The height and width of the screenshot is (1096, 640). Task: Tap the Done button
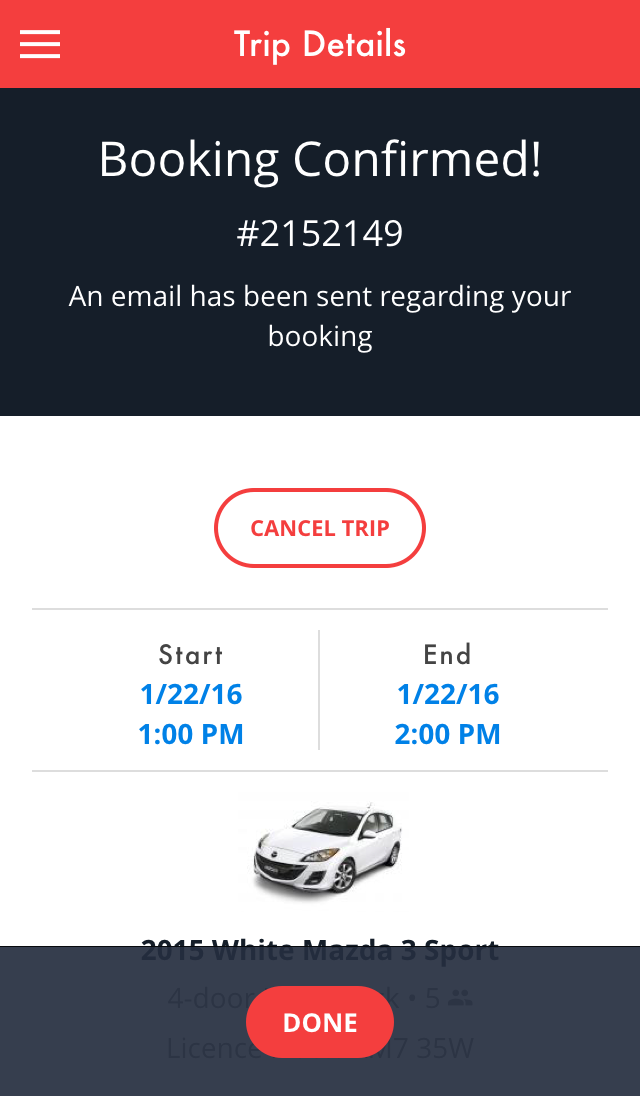tap(320, 1022)
